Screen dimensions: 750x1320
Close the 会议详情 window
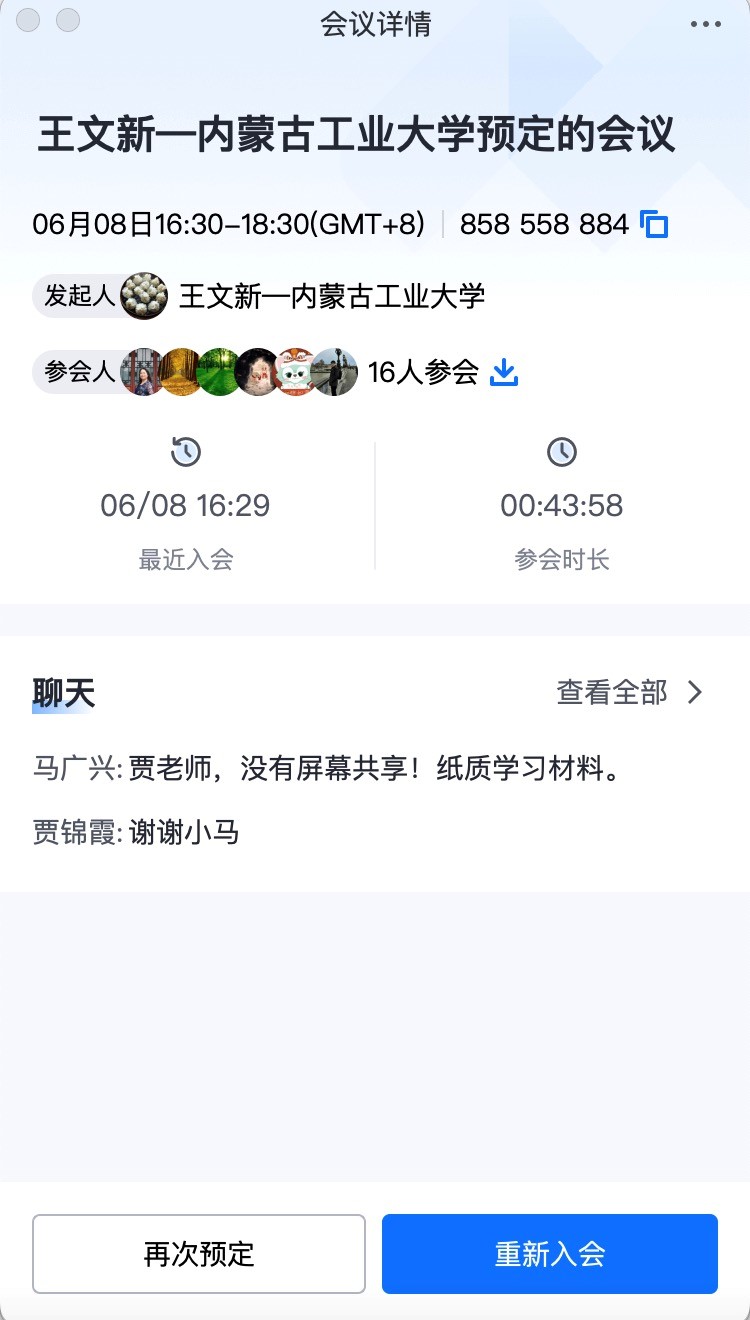[x=29, y=20]
